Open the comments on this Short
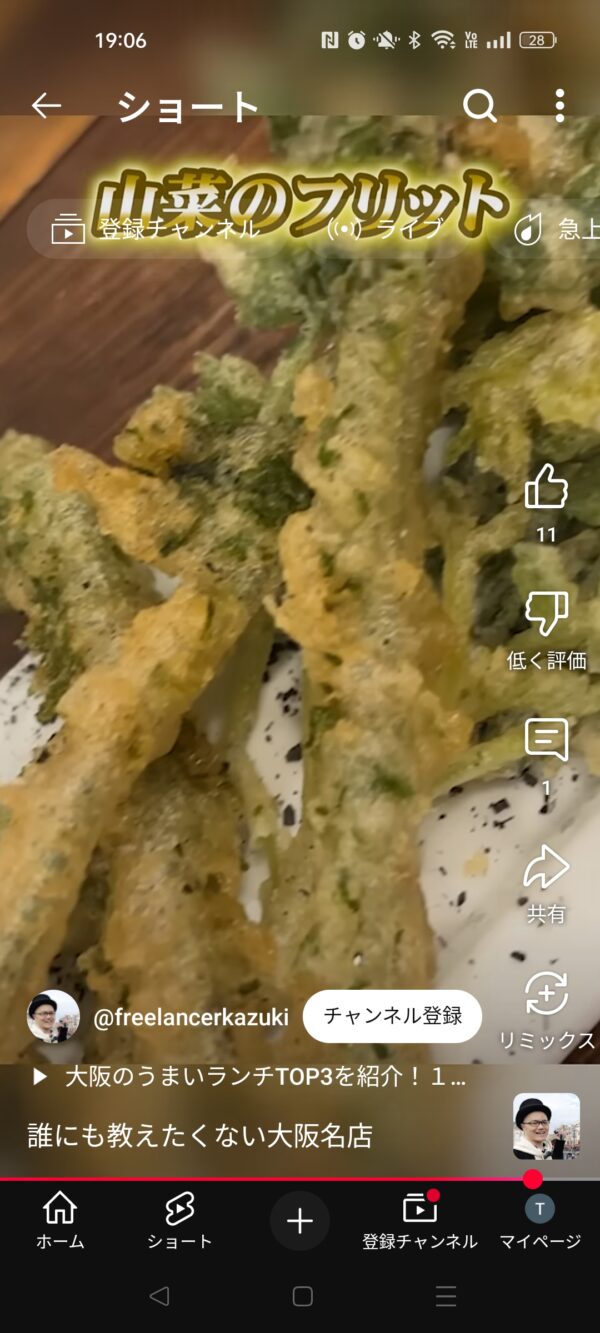This screenshot has width=600, height=1333. point(546,742)
